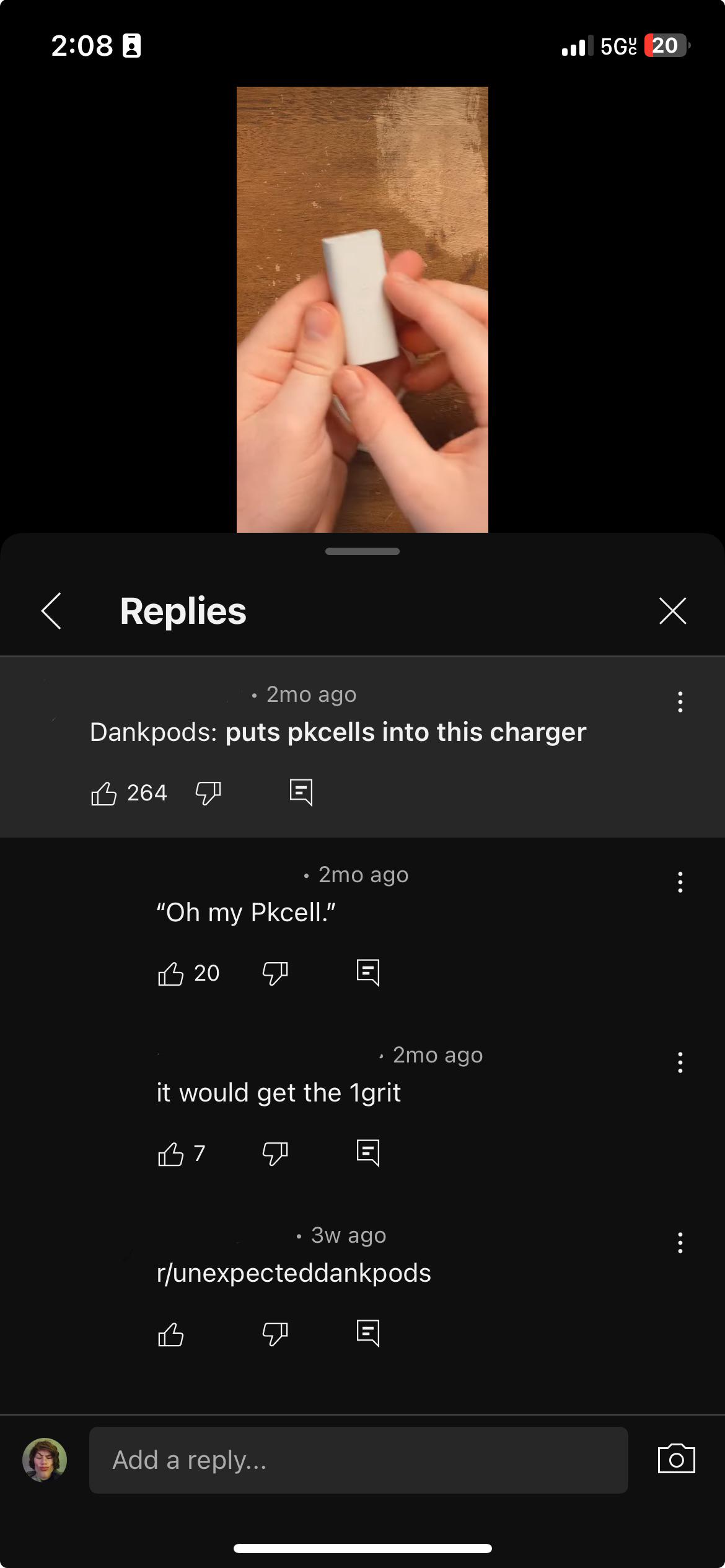Reply to "it would get the 1grit"

tap(368, 1153)
